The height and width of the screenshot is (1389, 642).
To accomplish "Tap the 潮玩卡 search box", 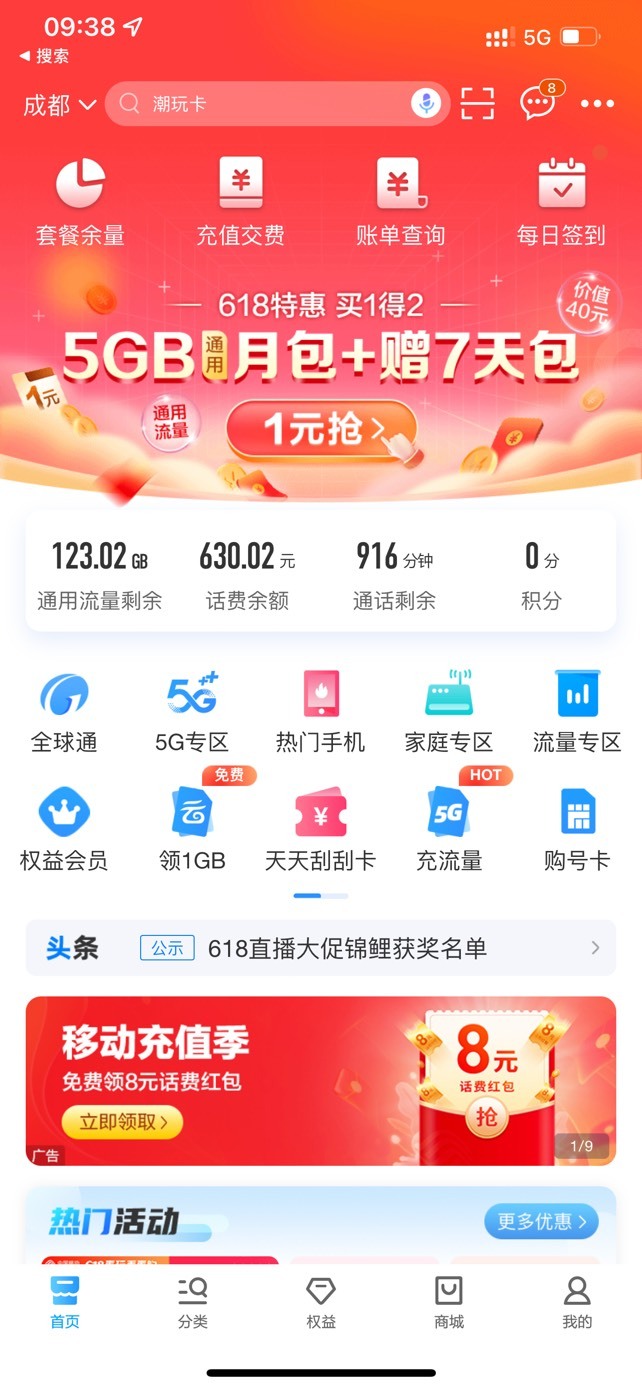I will pos(277,104).
